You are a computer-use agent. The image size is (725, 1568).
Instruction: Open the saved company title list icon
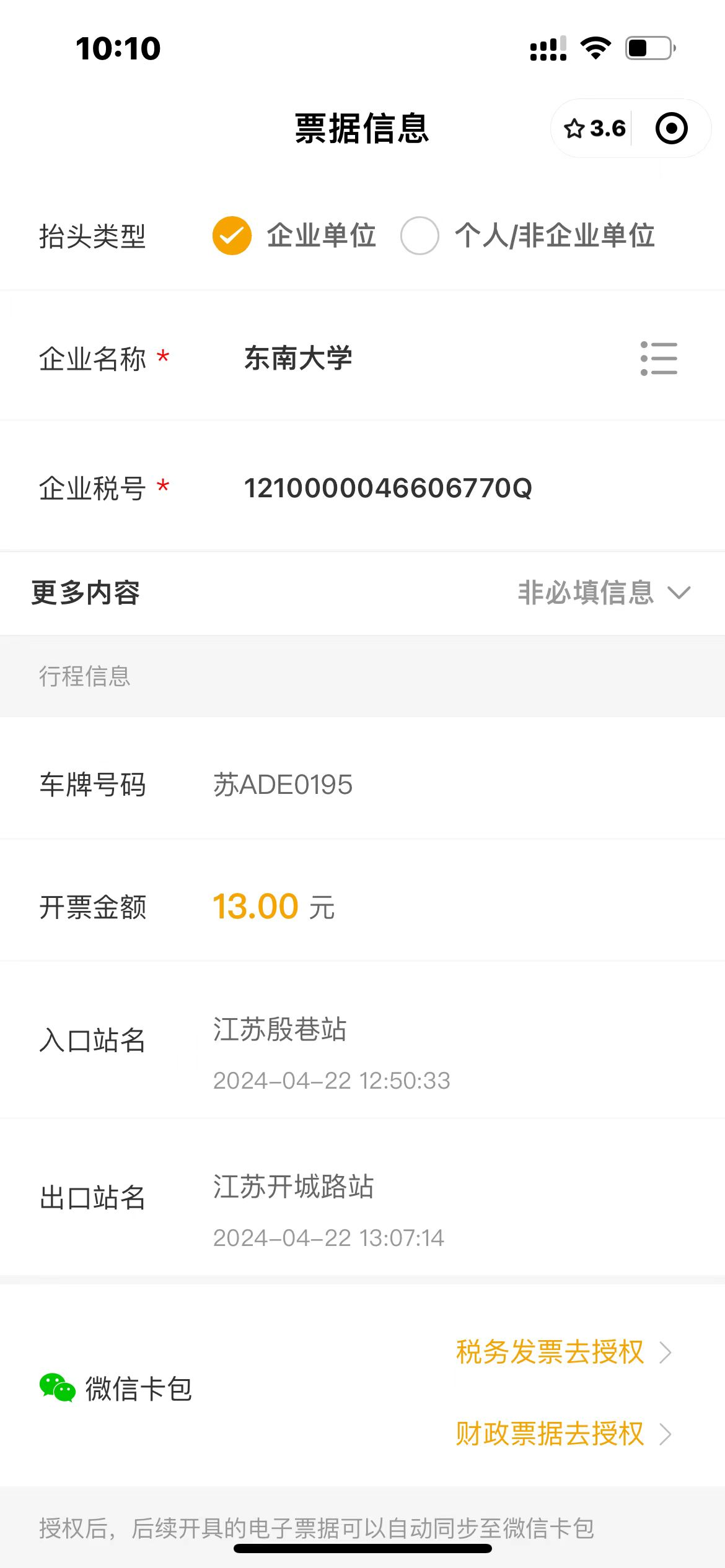click(x=658, y=359)
